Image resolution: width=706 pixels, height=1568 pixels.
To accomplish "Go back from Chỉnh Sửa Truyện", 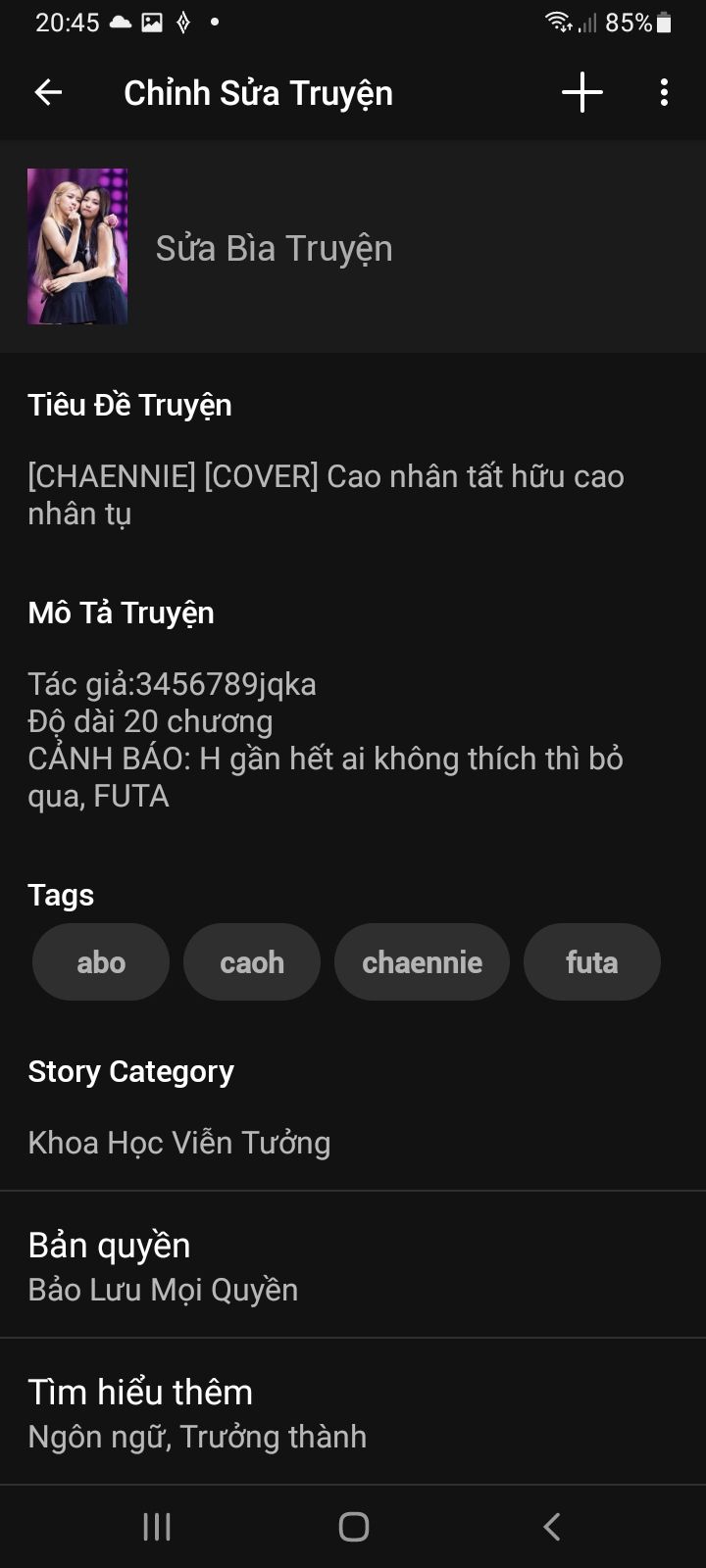I will point(47,93).
